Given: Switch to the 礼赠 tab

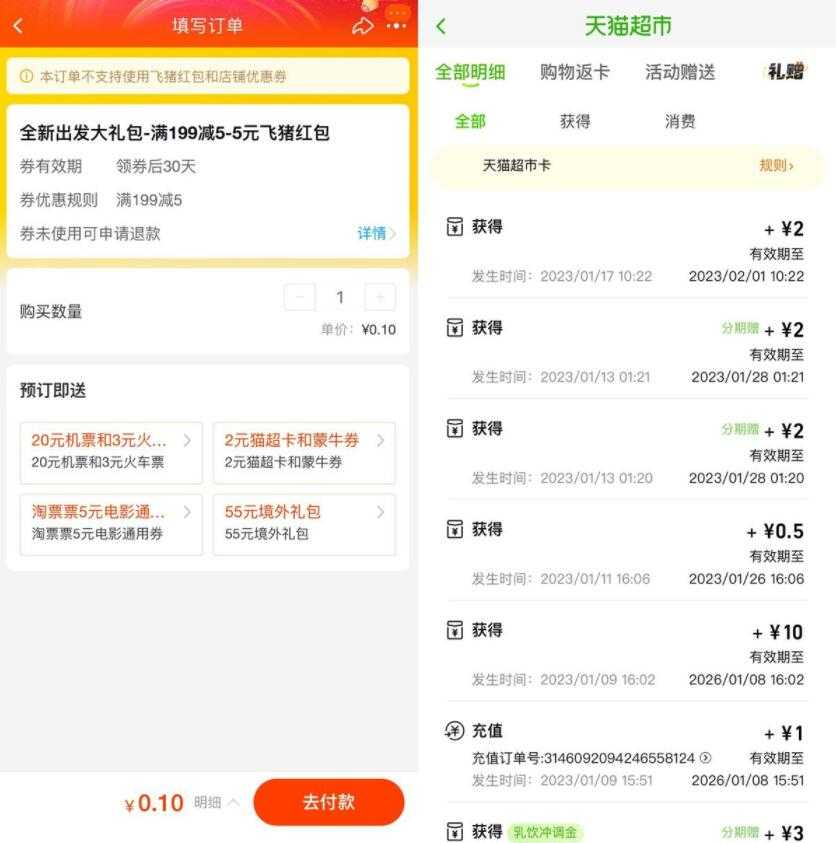Looking at the screenshot, I should coord(786,72).
